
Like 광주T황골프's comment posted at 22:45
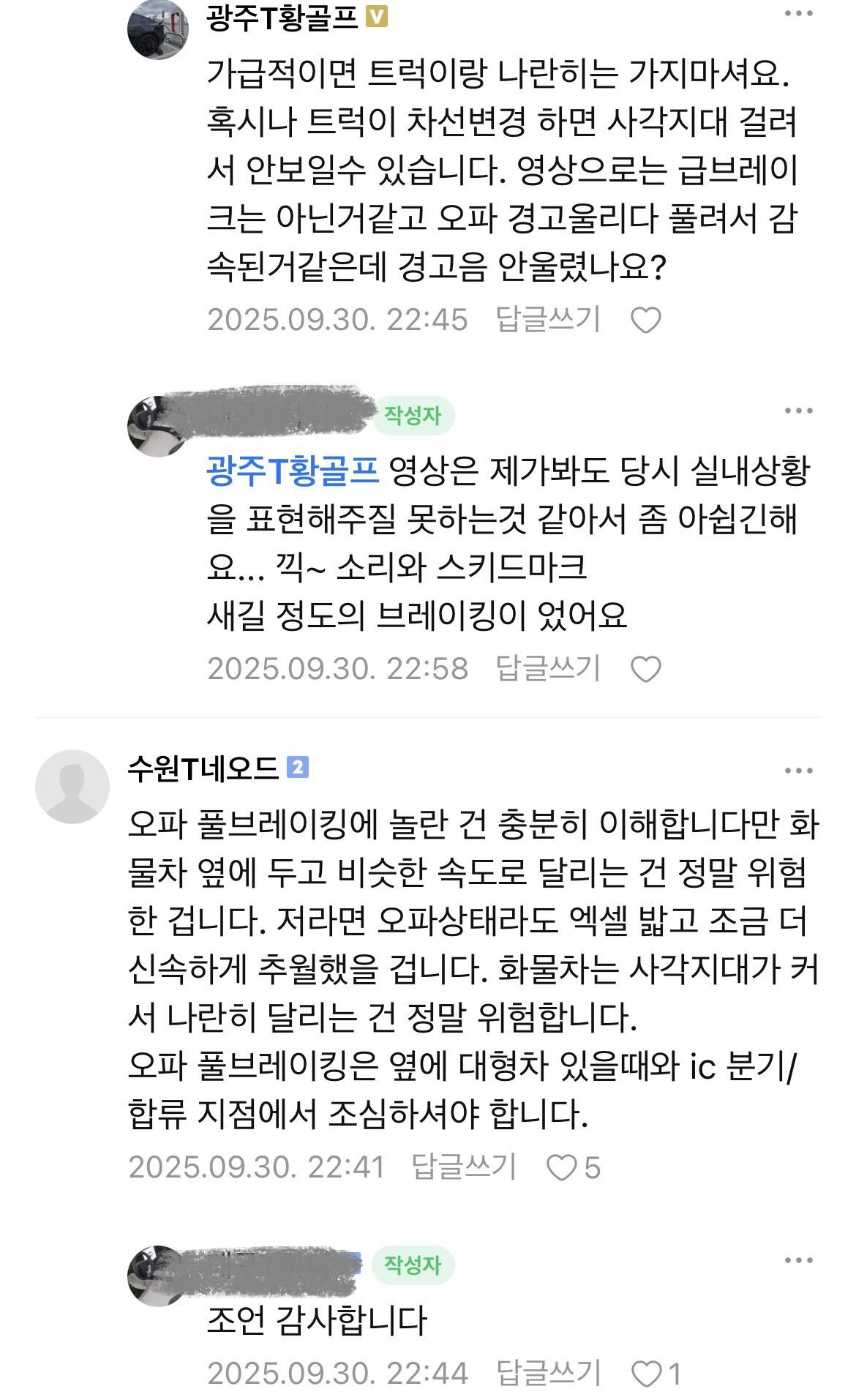(645, 321)
